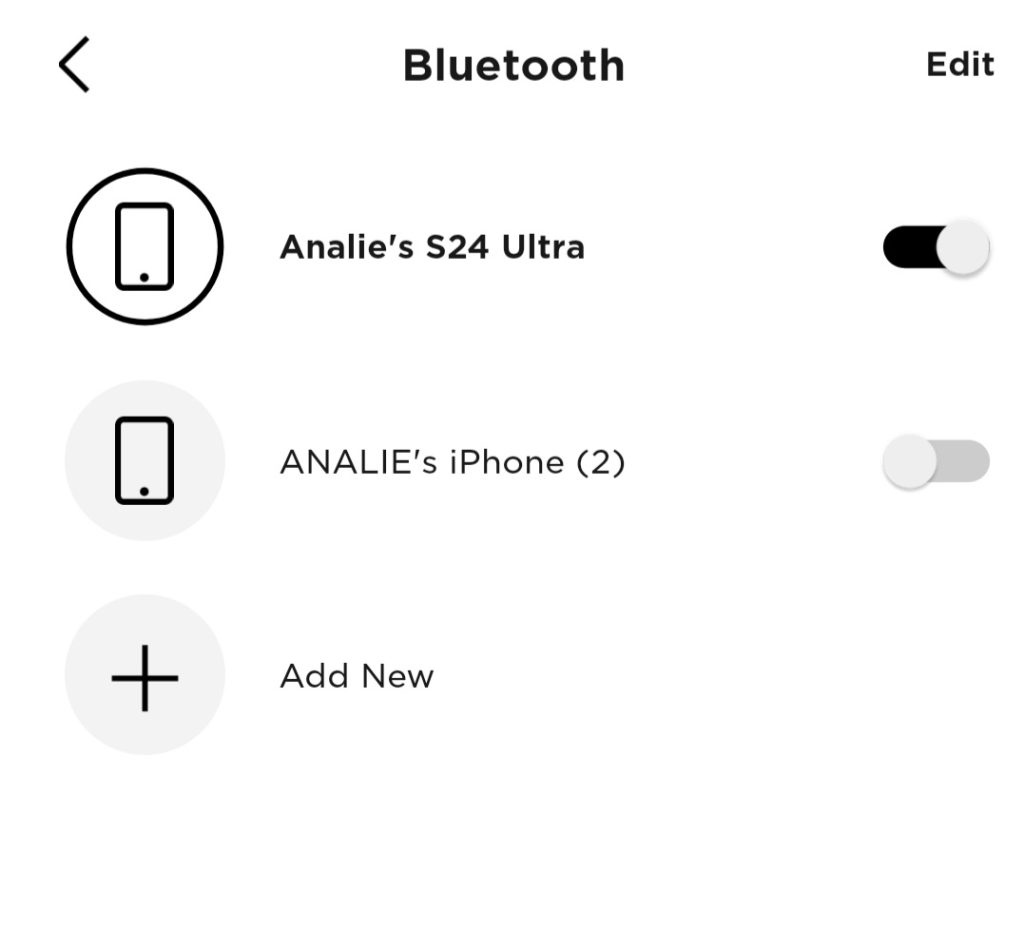This screenshot has width=1024, height=952.
Task: Enable the ANALIE's iPhone (2) switch
Action: click(x=935, y=462)
